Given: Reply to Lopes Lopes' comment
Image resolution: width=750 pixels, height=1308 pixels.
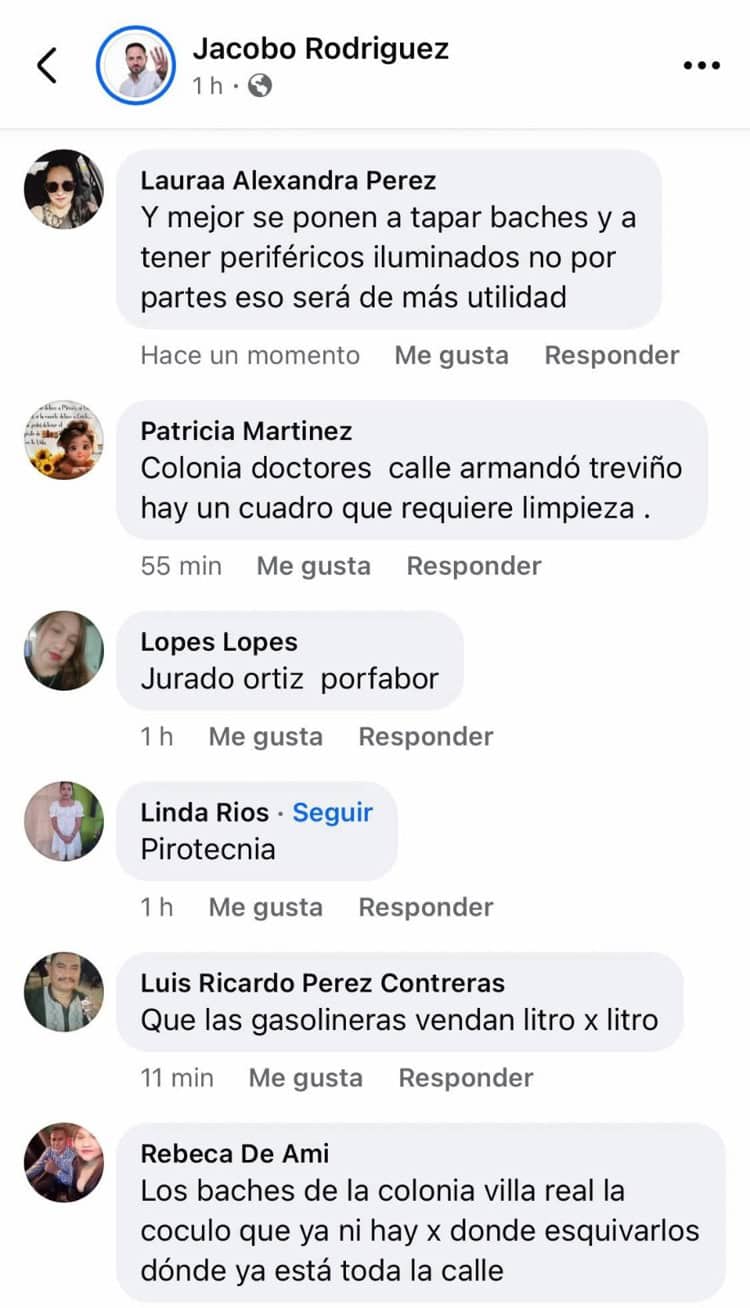Looking at the screenshot, I should [425, 737].
